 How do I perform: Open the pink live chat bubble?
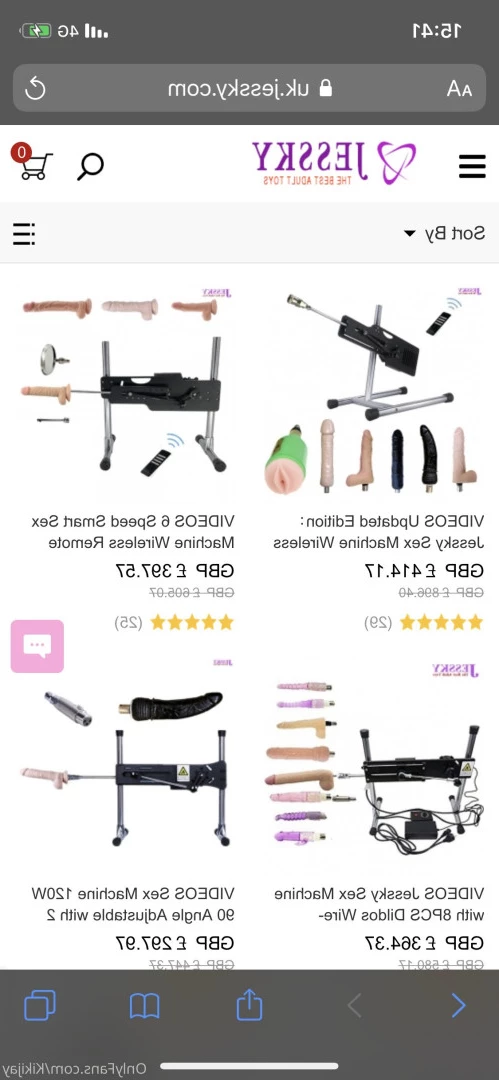(37, 646)
